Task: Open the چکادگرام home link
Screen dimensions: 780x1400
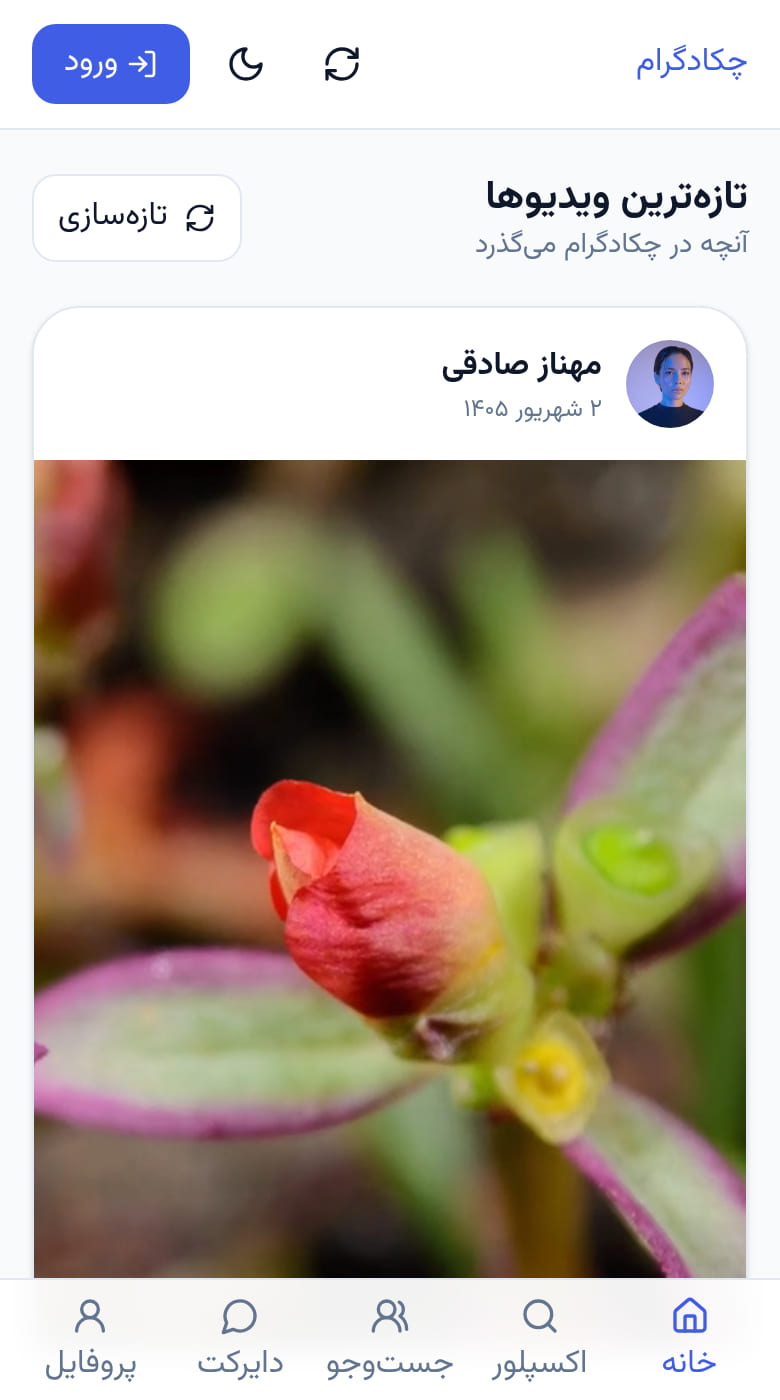Action: click(x=692, y=63)
